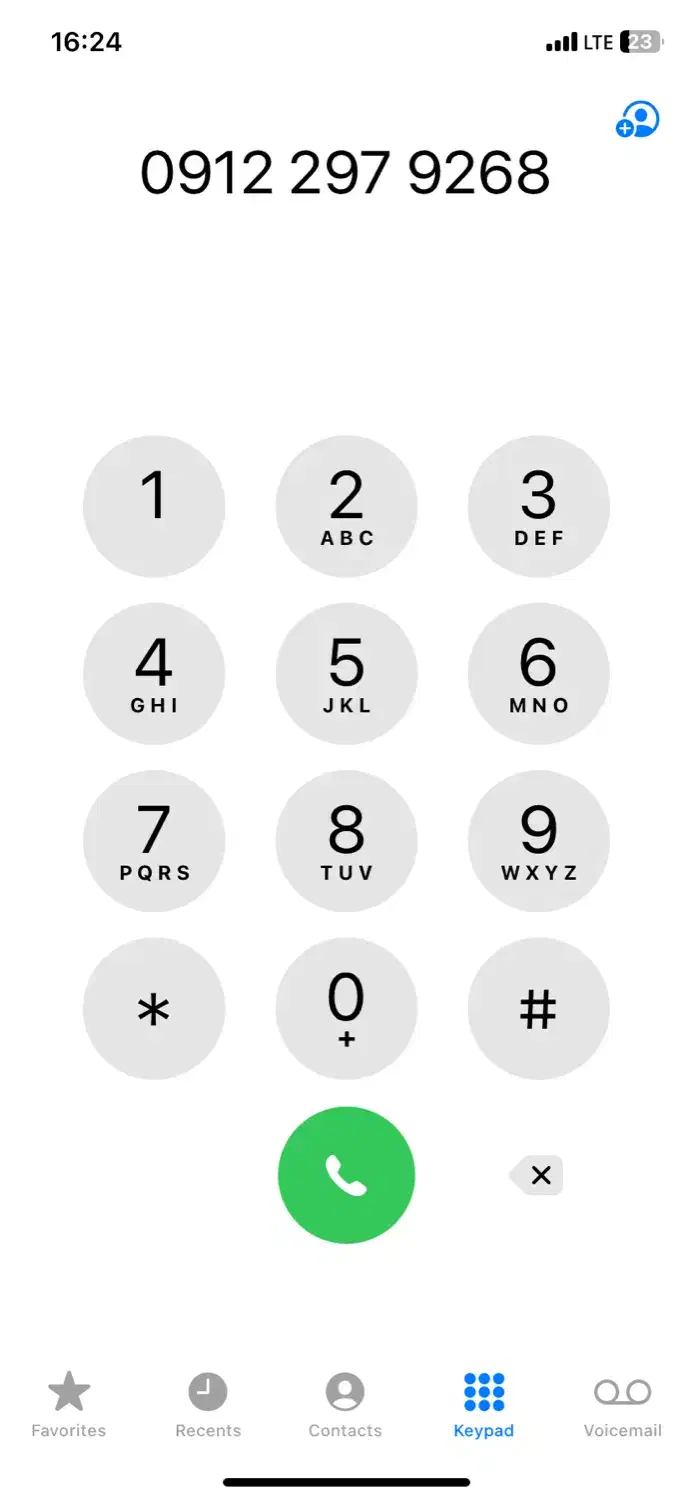Dial the 0 plus key
694x1500 pixels.
coord(346,1008)
